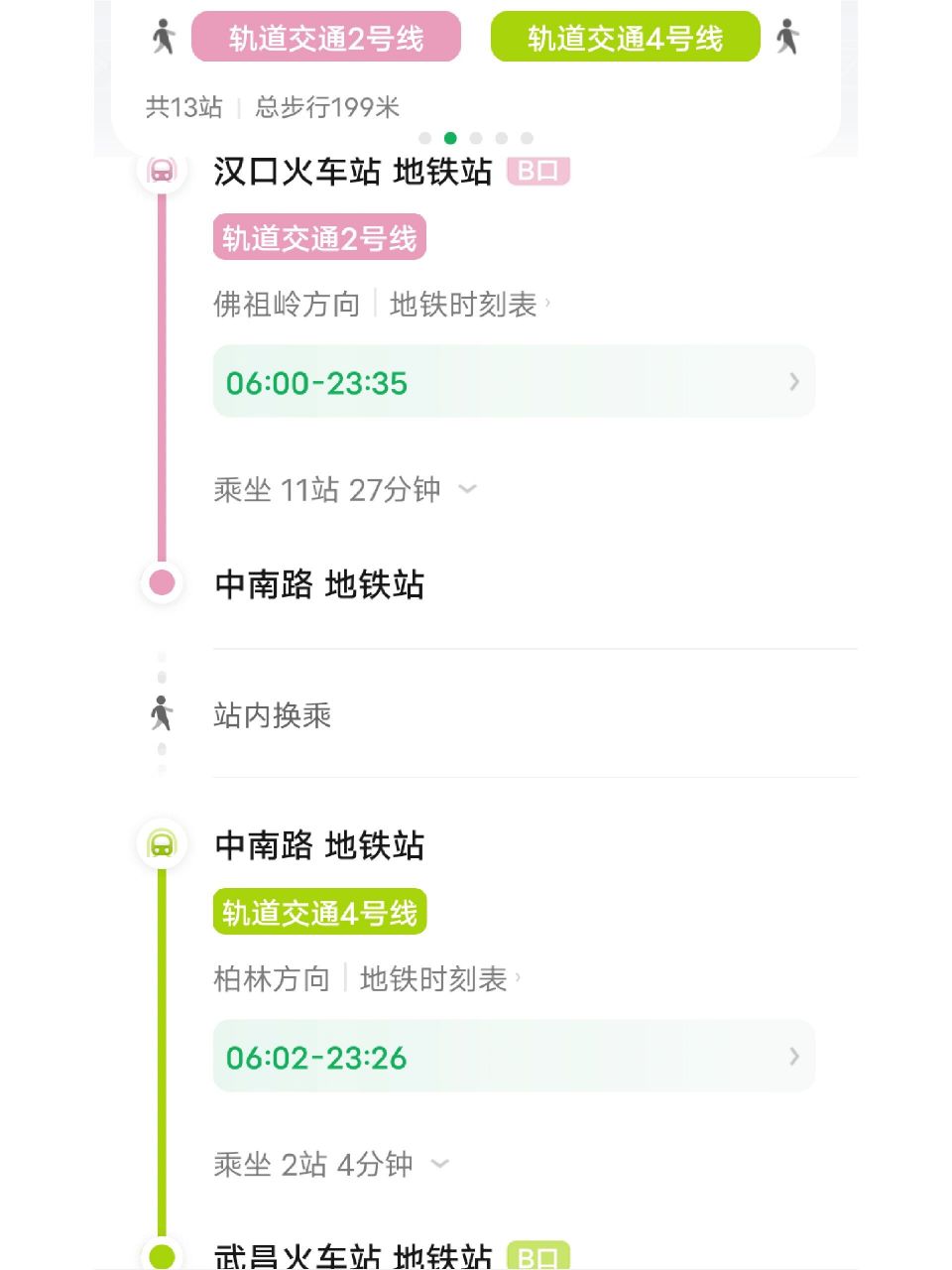Click the metro icon beside 中南路 Line 4 stop
Viewport: 952px width, 1270px height.
click(x=162, y=845)
